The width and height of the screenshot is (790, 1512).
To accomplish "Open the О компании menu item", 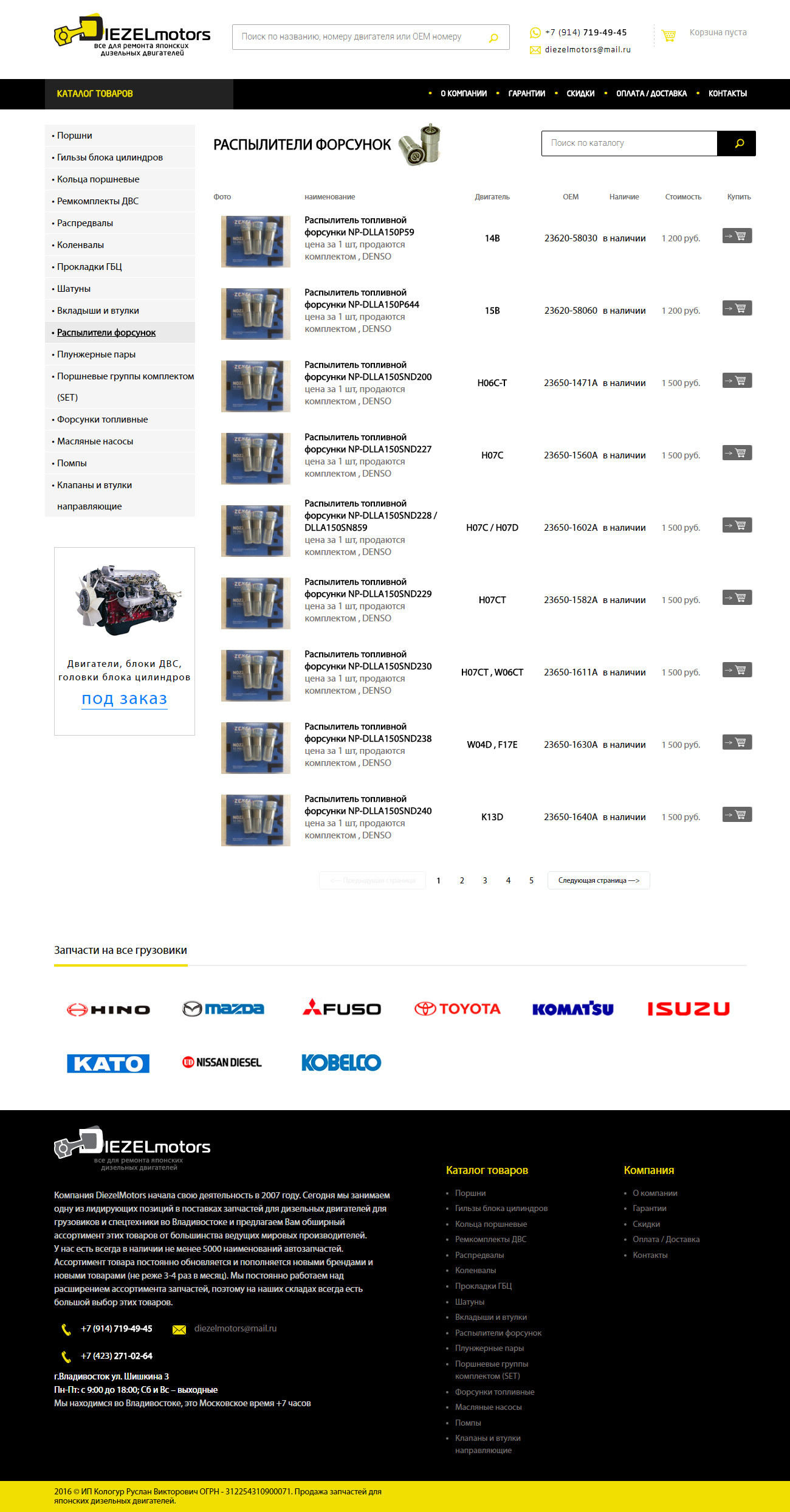I will click(464, 94).
